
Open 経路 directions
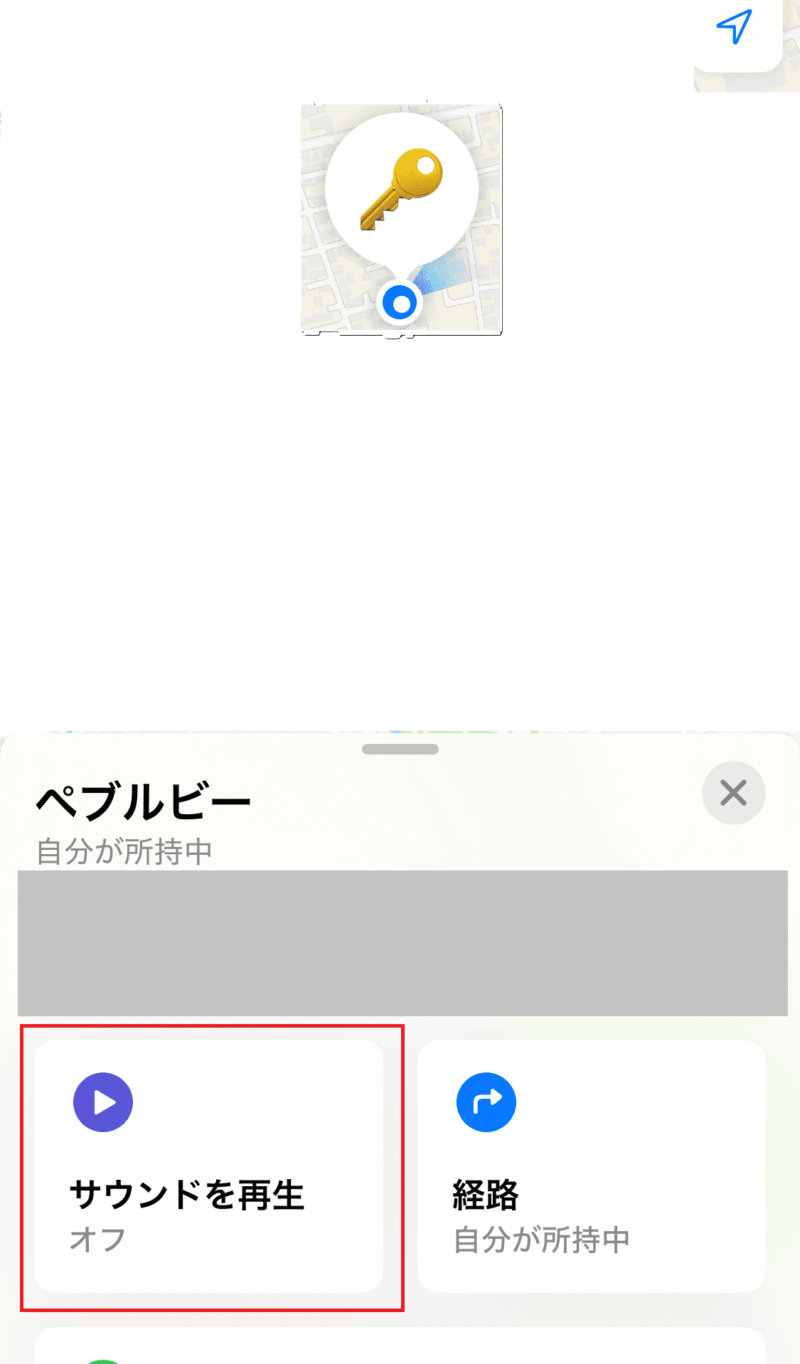click(591, 1166)
